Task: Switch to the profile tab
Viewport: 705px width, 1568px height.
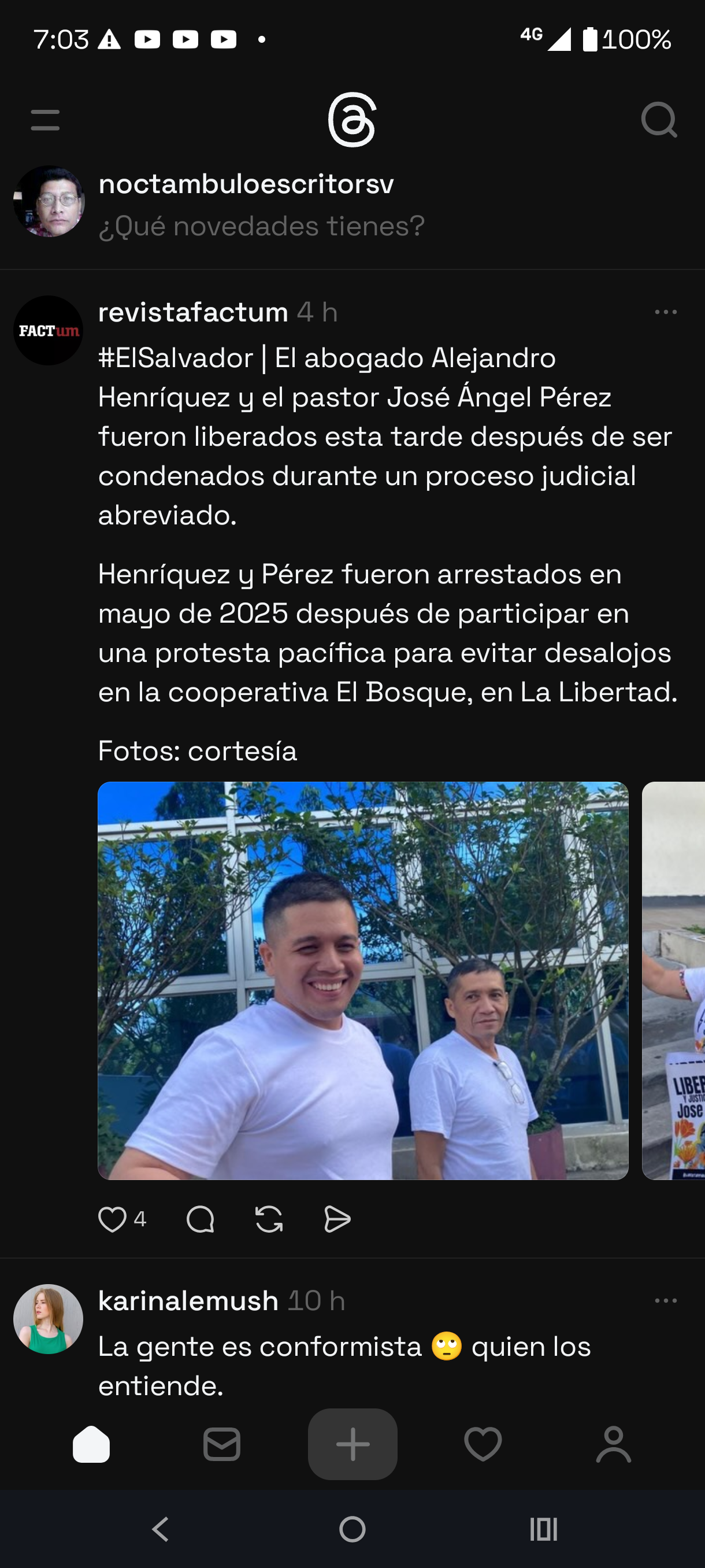Action: (613, 1444)
